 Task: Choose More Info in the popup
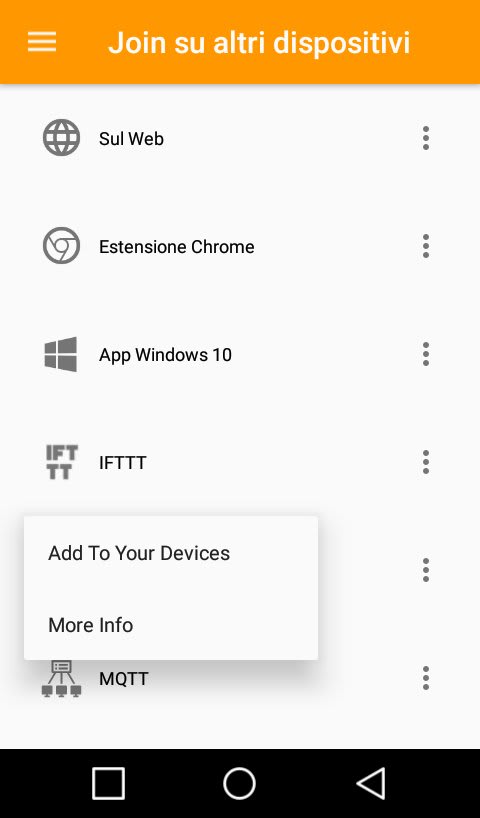tap(171, 624)
